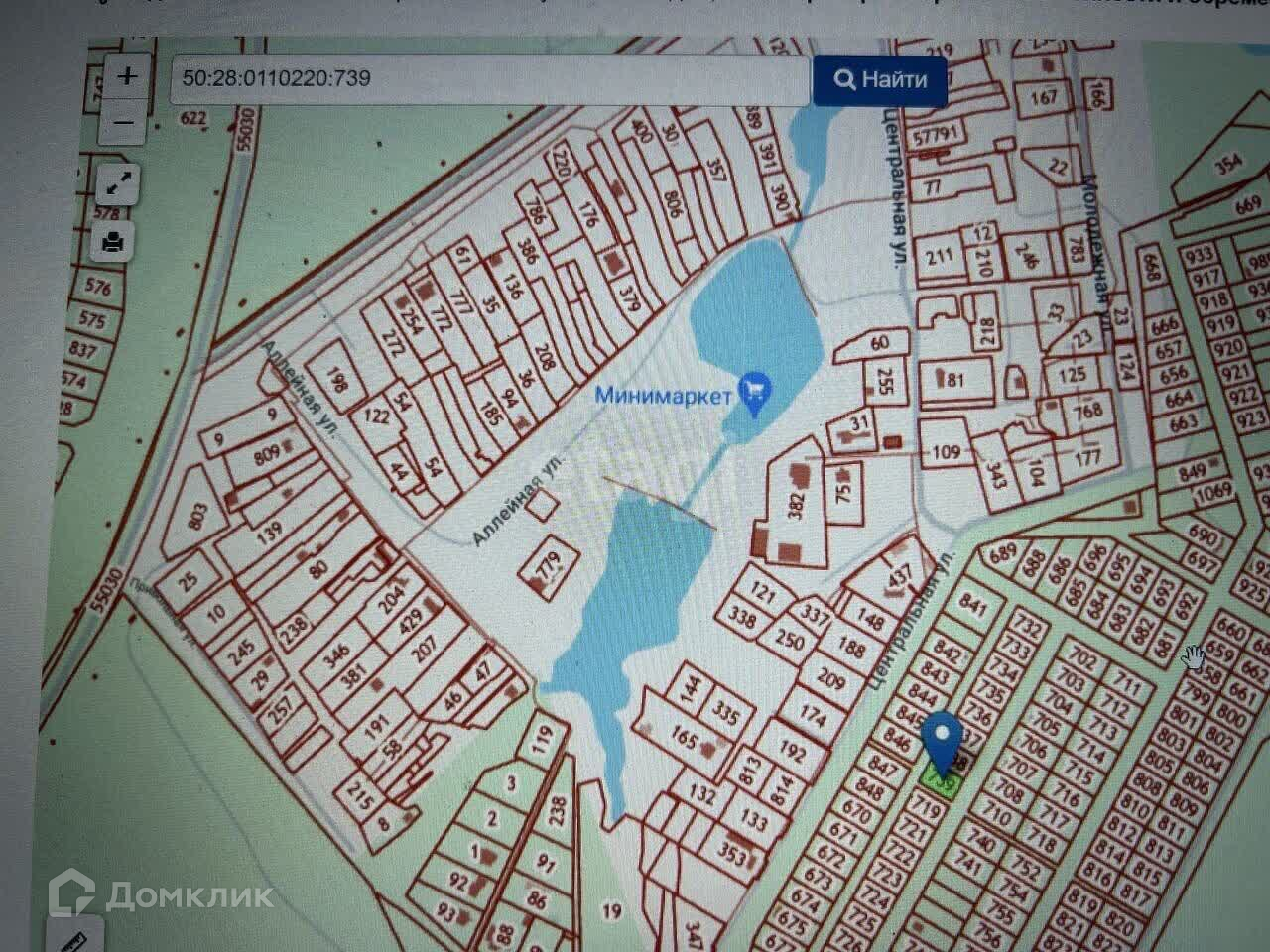1270x952 pixels.
Task: Open the ruler measurement tool
Action: coord(75,938)
